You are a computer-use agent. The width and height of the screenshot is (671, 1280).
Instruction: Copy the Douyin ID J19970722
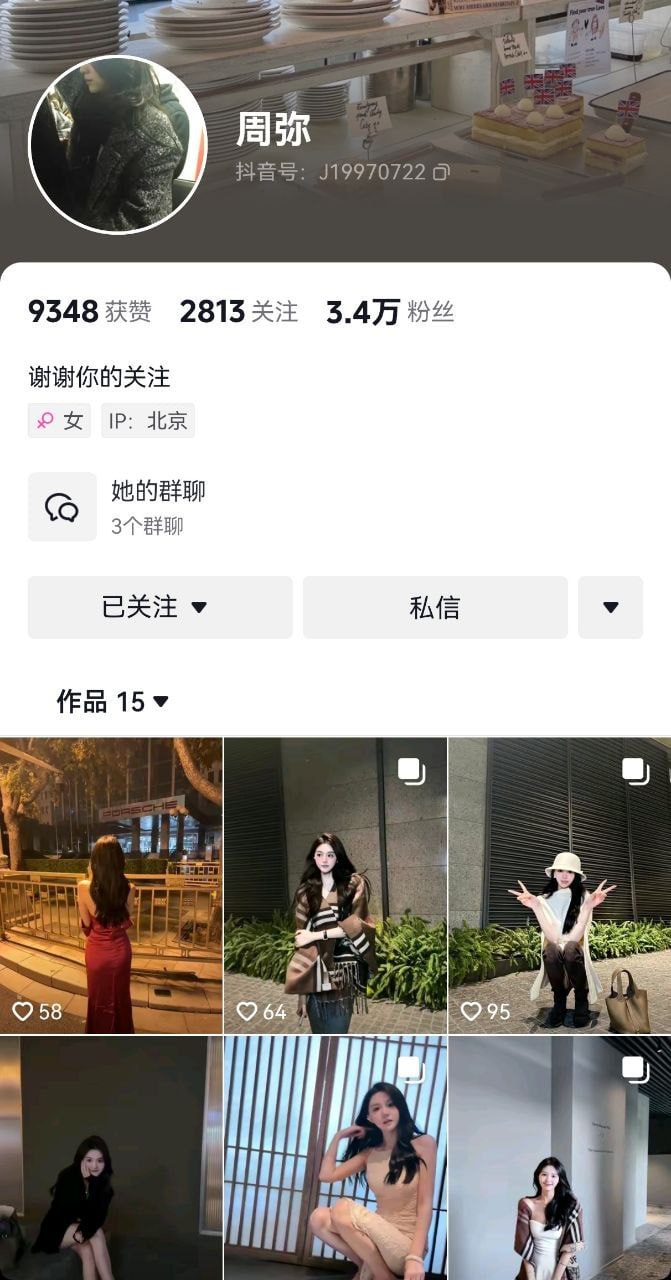(x=441, y=172)
